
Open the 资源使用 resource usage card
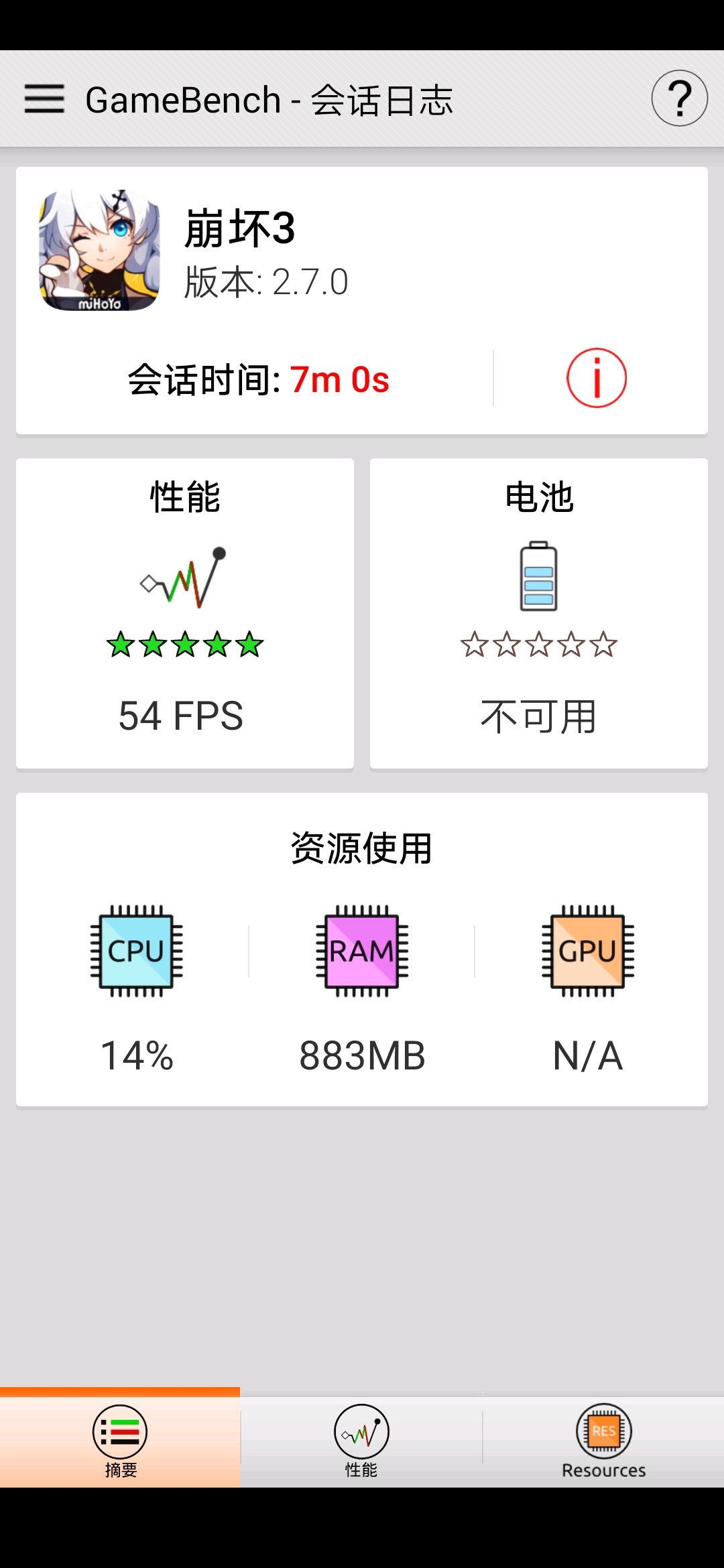click(x=362, y=949)
